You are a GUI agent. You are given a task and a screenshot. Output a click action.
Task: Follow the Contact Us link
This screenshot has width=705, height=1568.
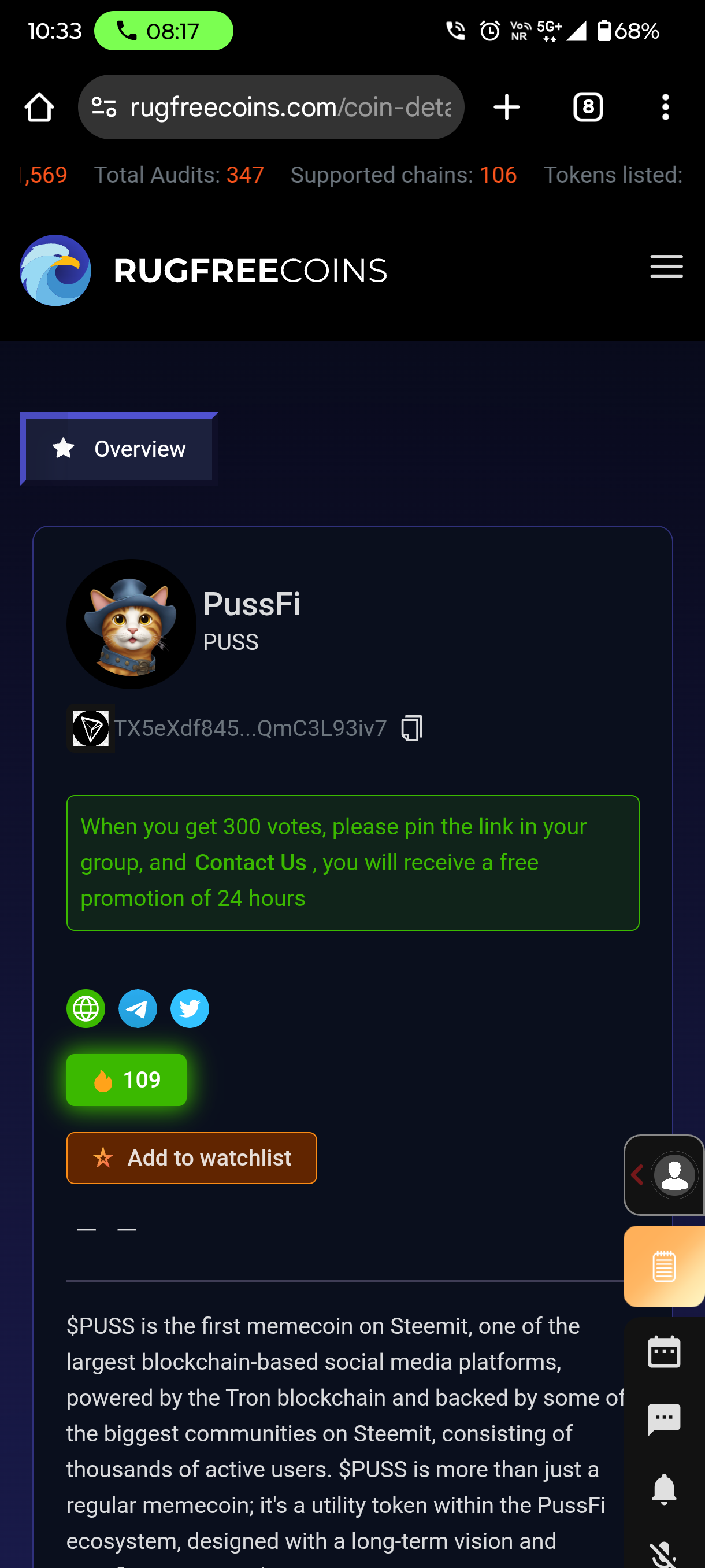click(x=251, y=863)
